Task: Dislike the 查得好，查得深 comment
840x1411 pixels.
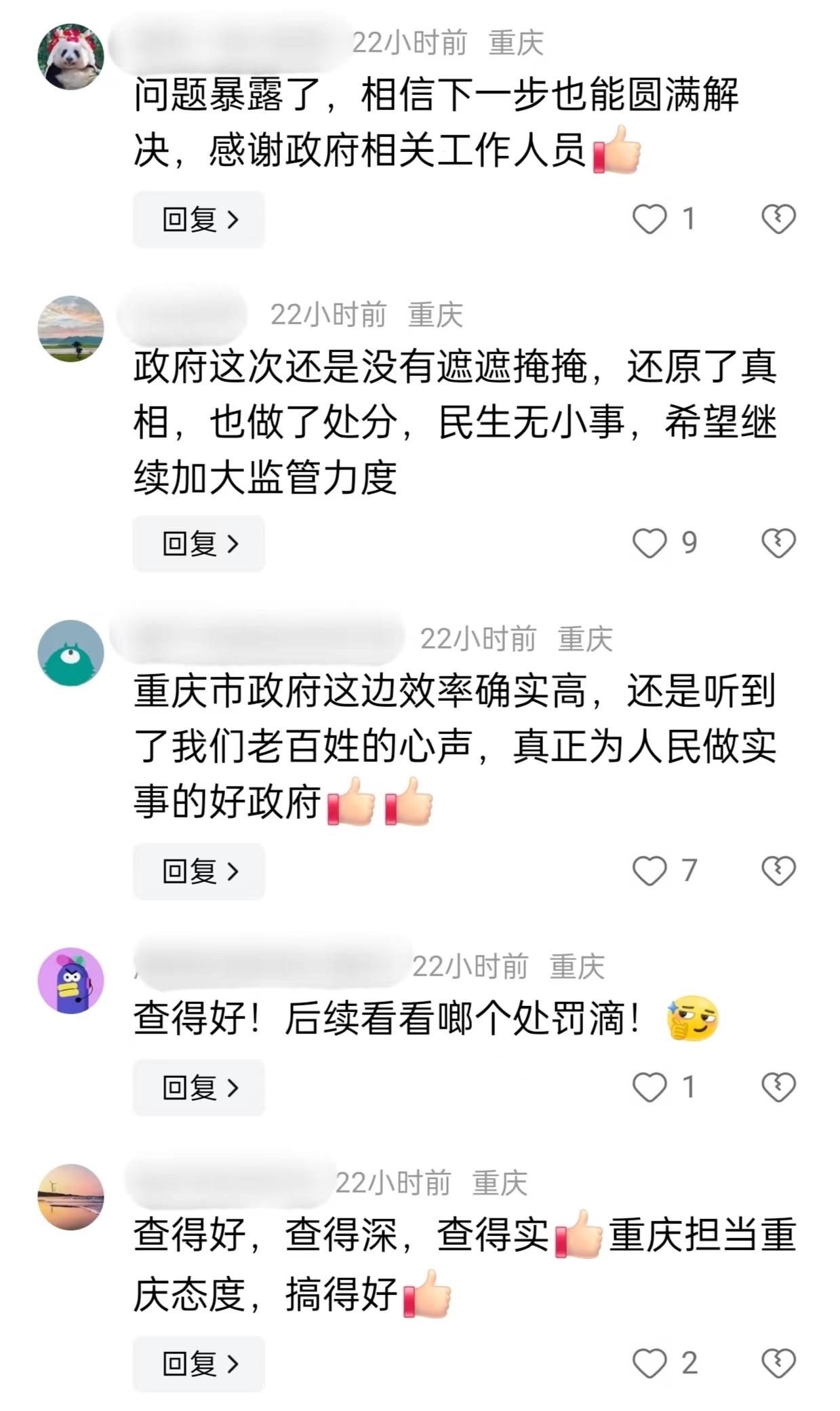Action: [x=778, y=1364]
